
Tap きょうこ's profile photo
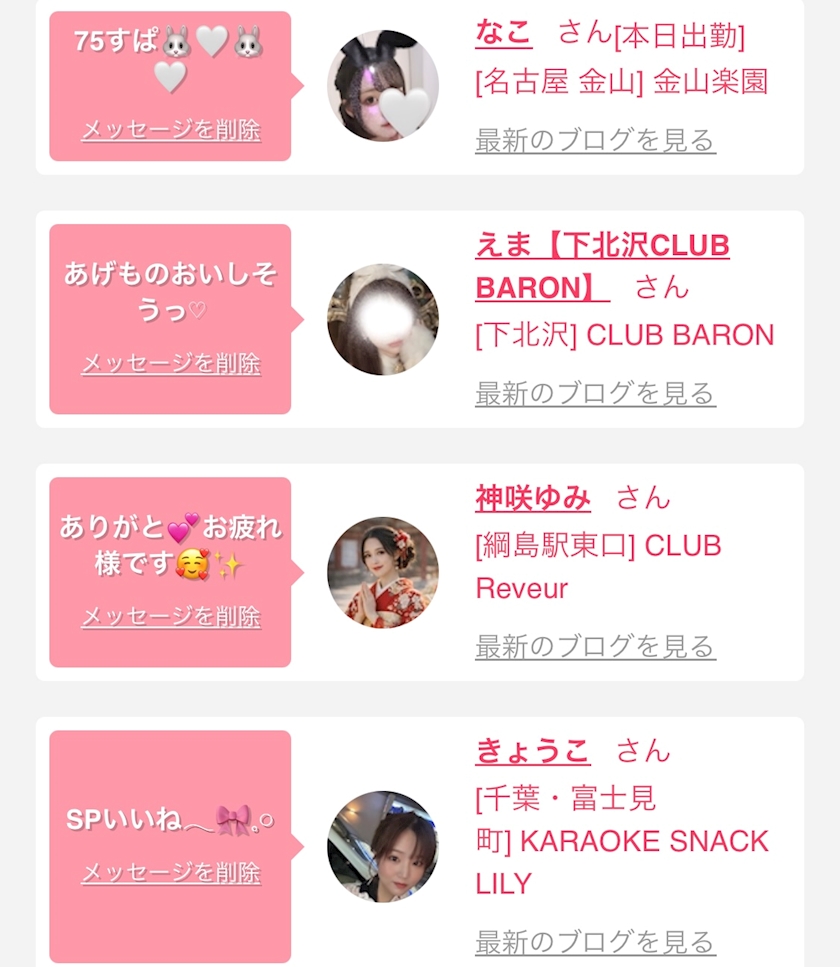pos(383,847)
